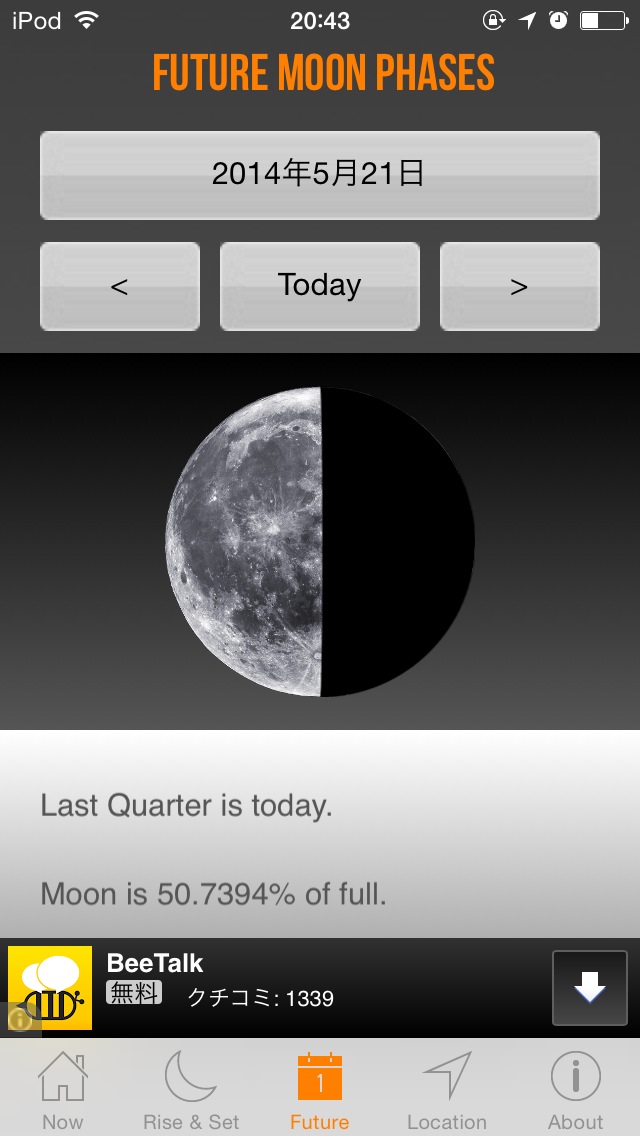Select the Future tab
Viewport: 640px width, 1136px height.
click(x=320, y=1090)
